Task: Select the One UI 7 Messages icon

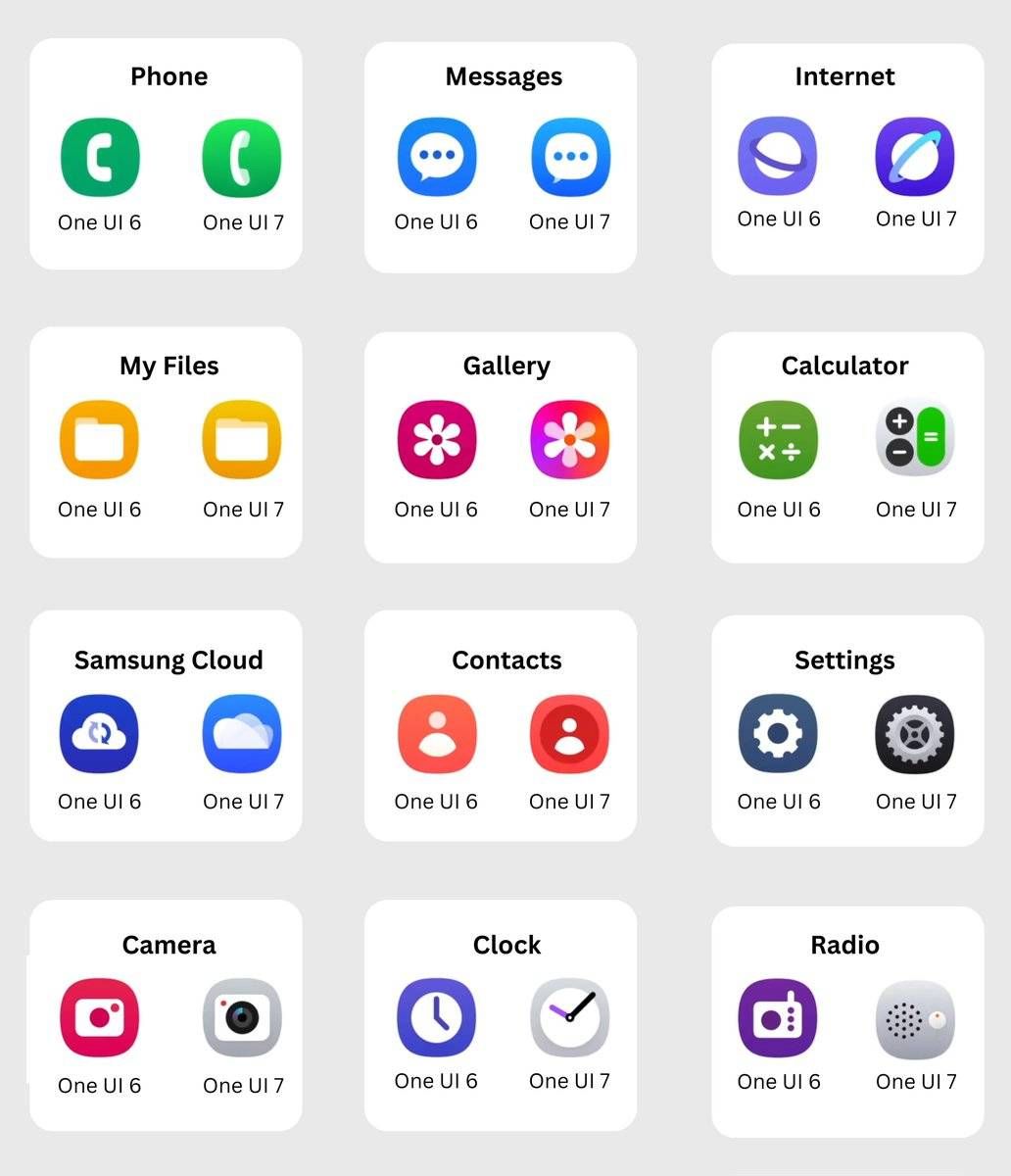Action: tap(569, 157)
